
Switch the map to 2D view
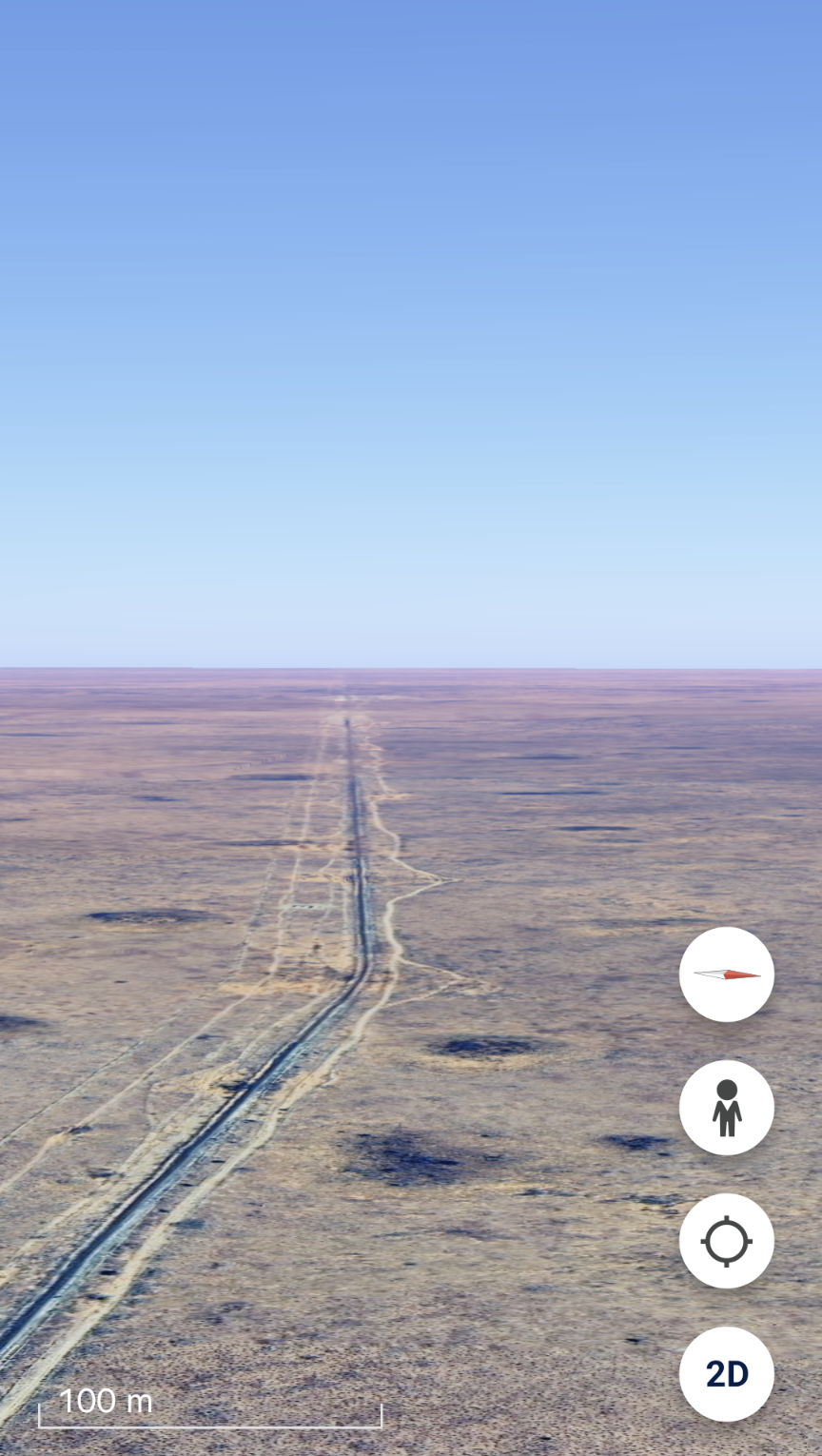coord(727,1374)
